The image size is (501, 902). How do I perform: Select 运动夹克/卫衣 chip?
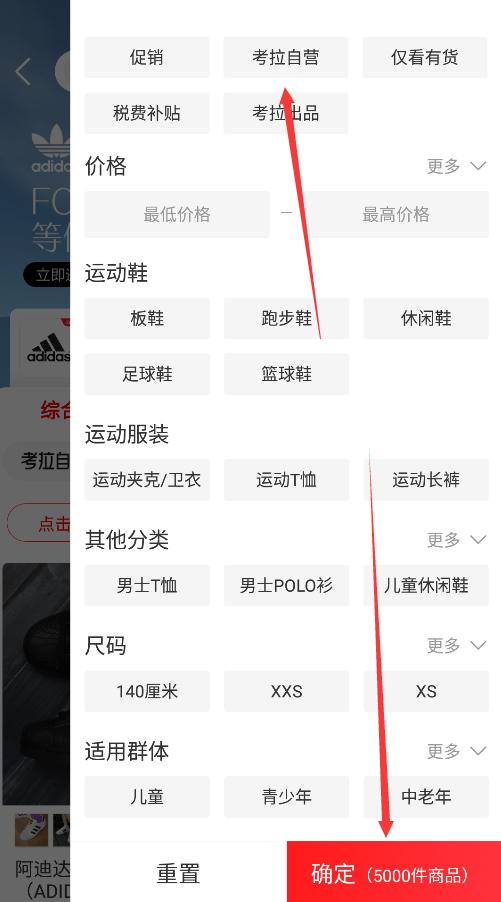click(x=147, y=480)
